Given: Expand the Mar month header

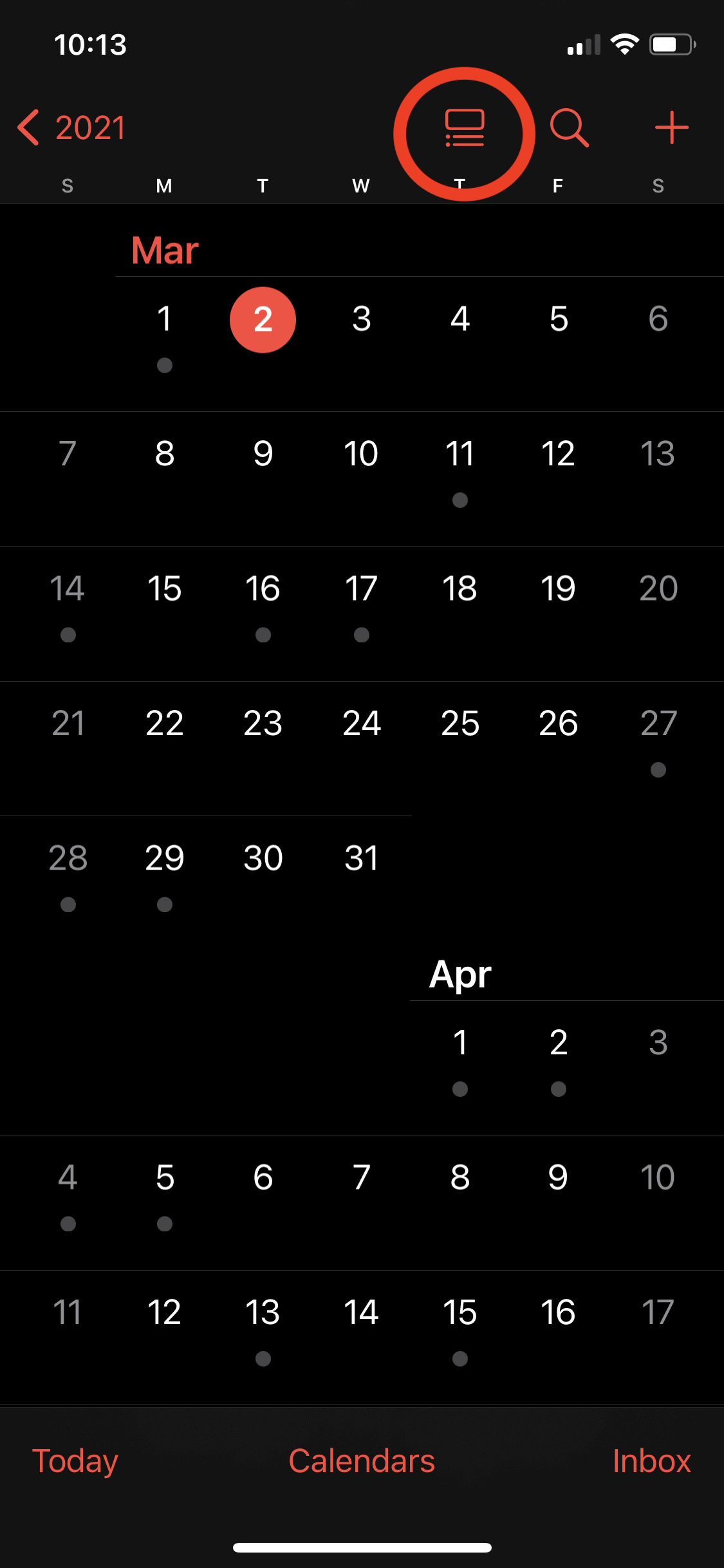Looking at the screenshot, I should [164, 250].
